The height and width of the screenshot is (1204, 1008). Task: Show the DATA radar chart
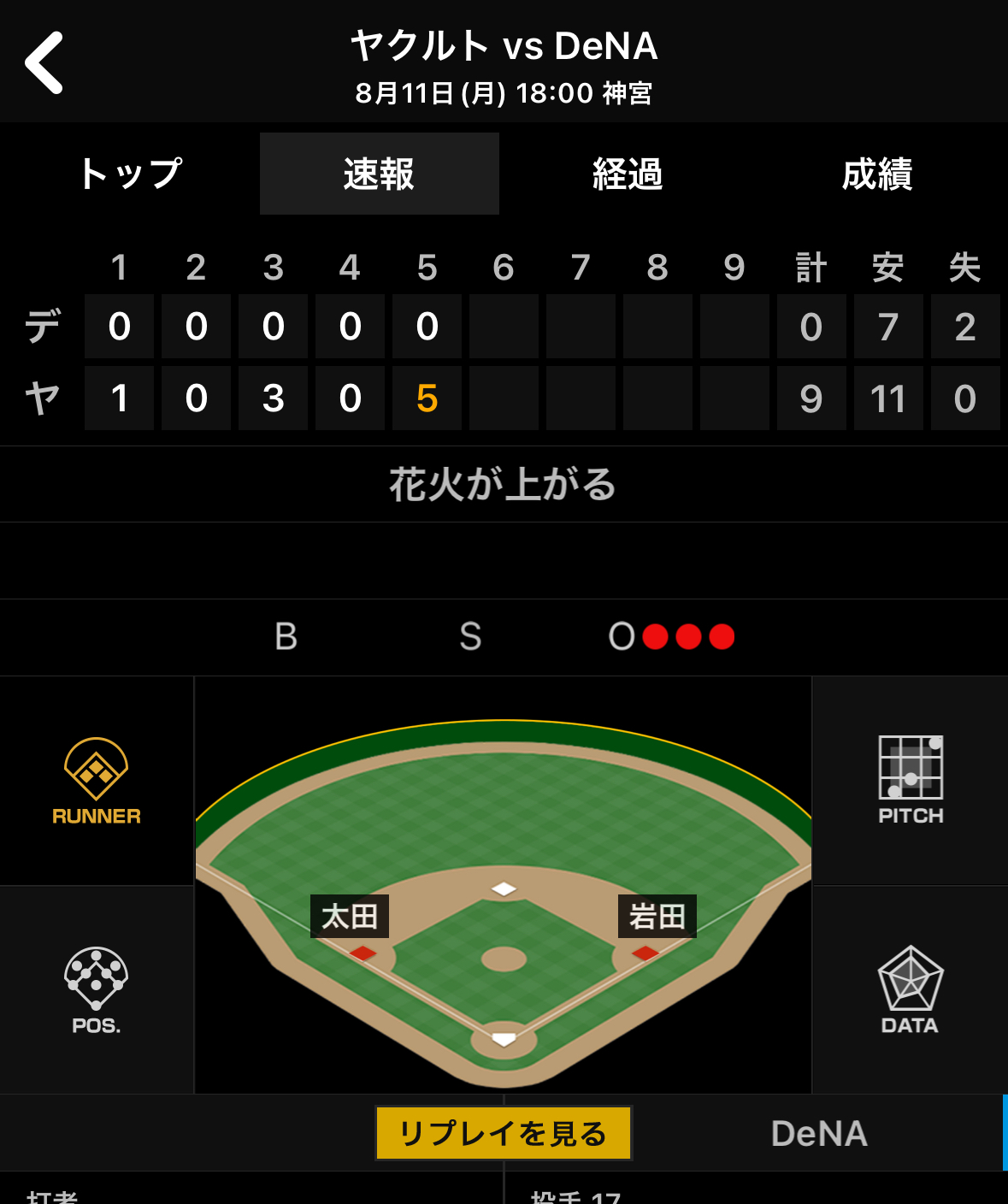[911, 990]
